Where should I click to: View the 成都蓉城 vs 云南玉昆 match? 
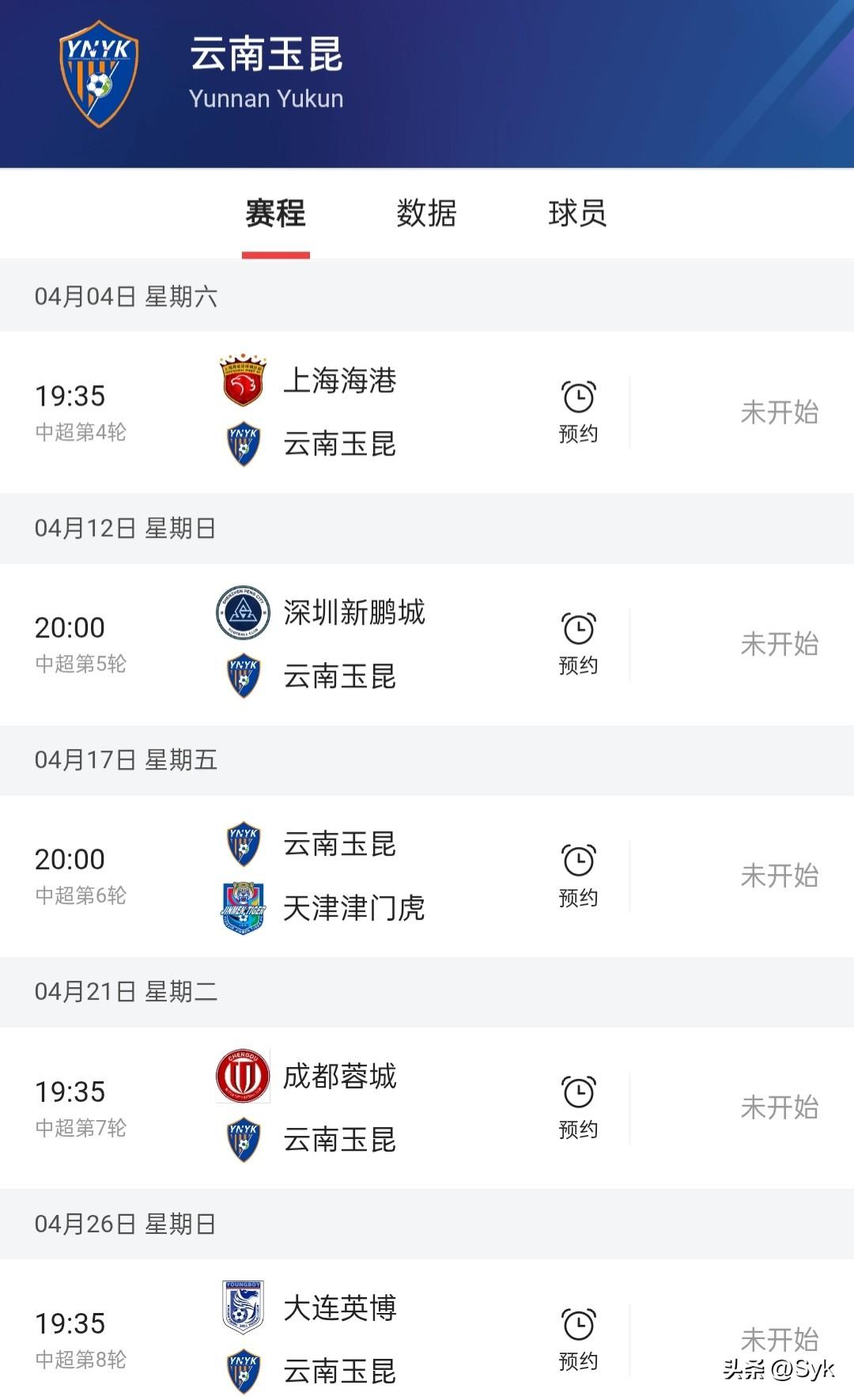(x=340, y=1107)
